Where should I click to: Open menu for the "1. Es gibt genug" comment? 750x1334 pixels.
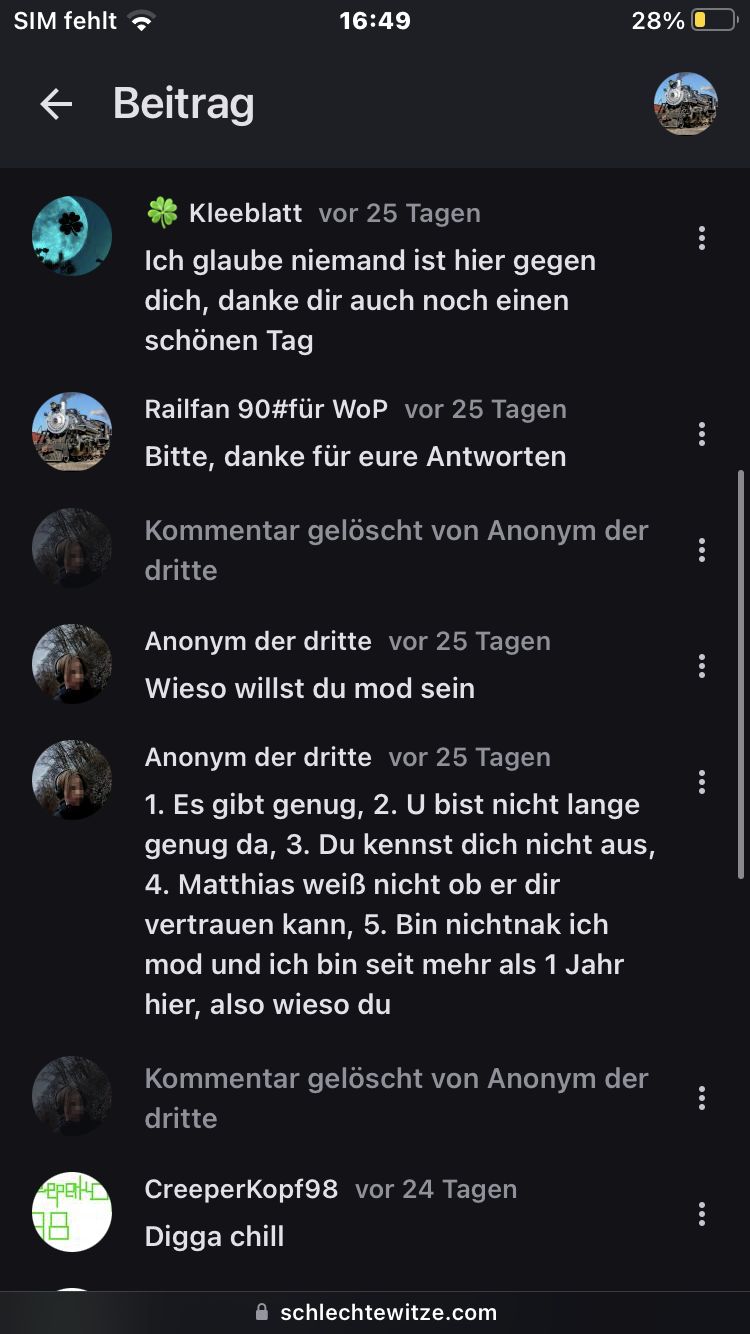tap(702, 782)
